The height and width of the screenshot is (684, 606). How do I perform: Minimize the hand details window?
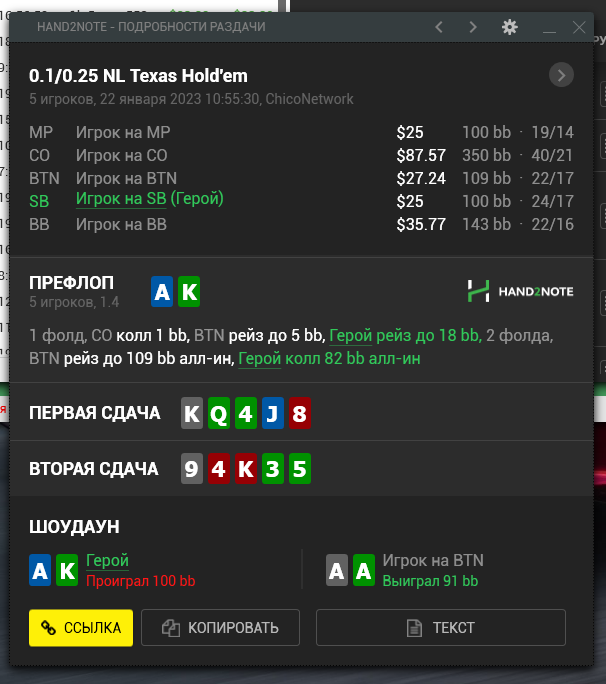click(x=545, y=27)
